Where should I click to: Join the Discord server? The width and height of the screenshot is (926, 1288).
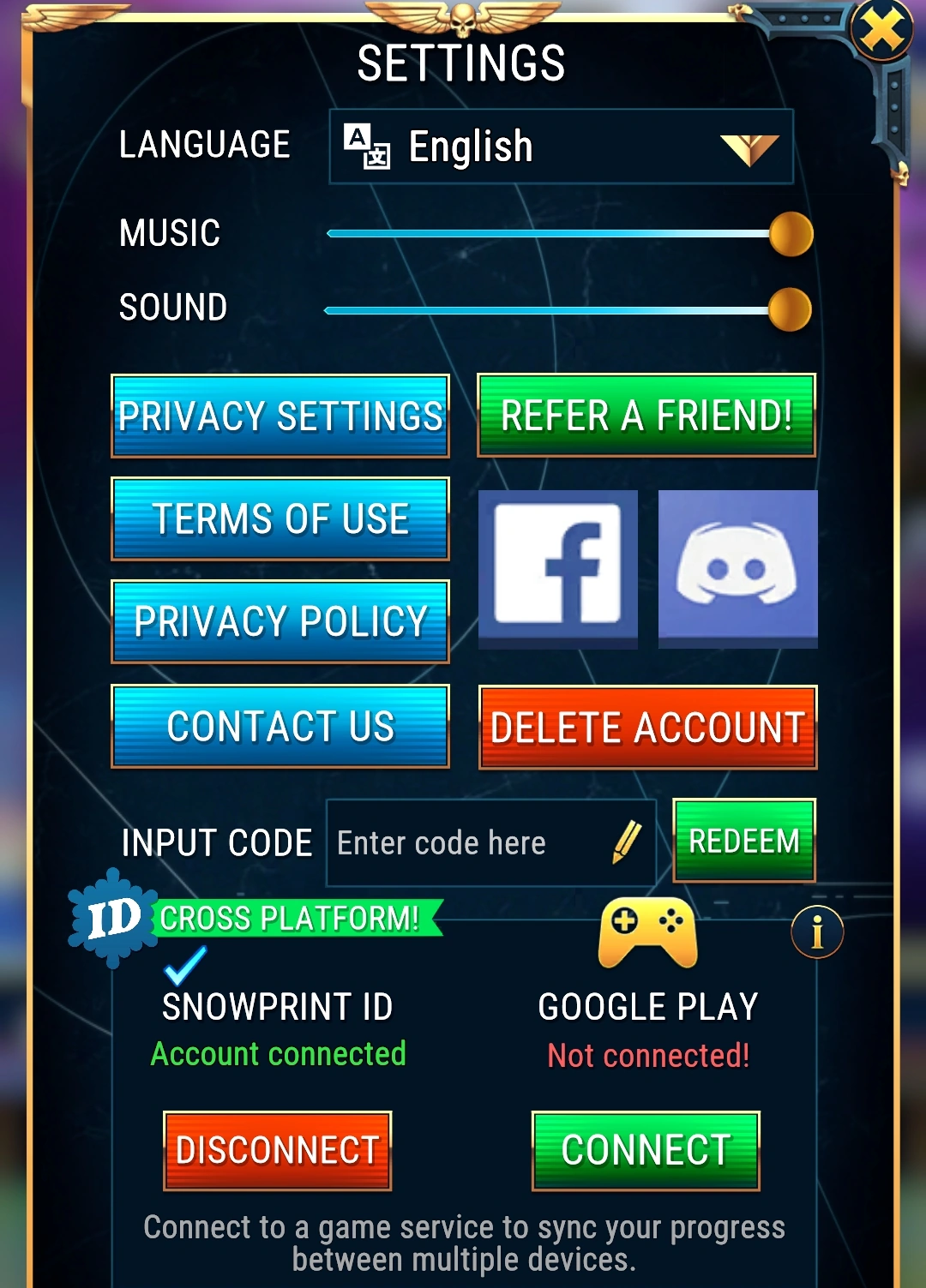[x=737, y=566]
